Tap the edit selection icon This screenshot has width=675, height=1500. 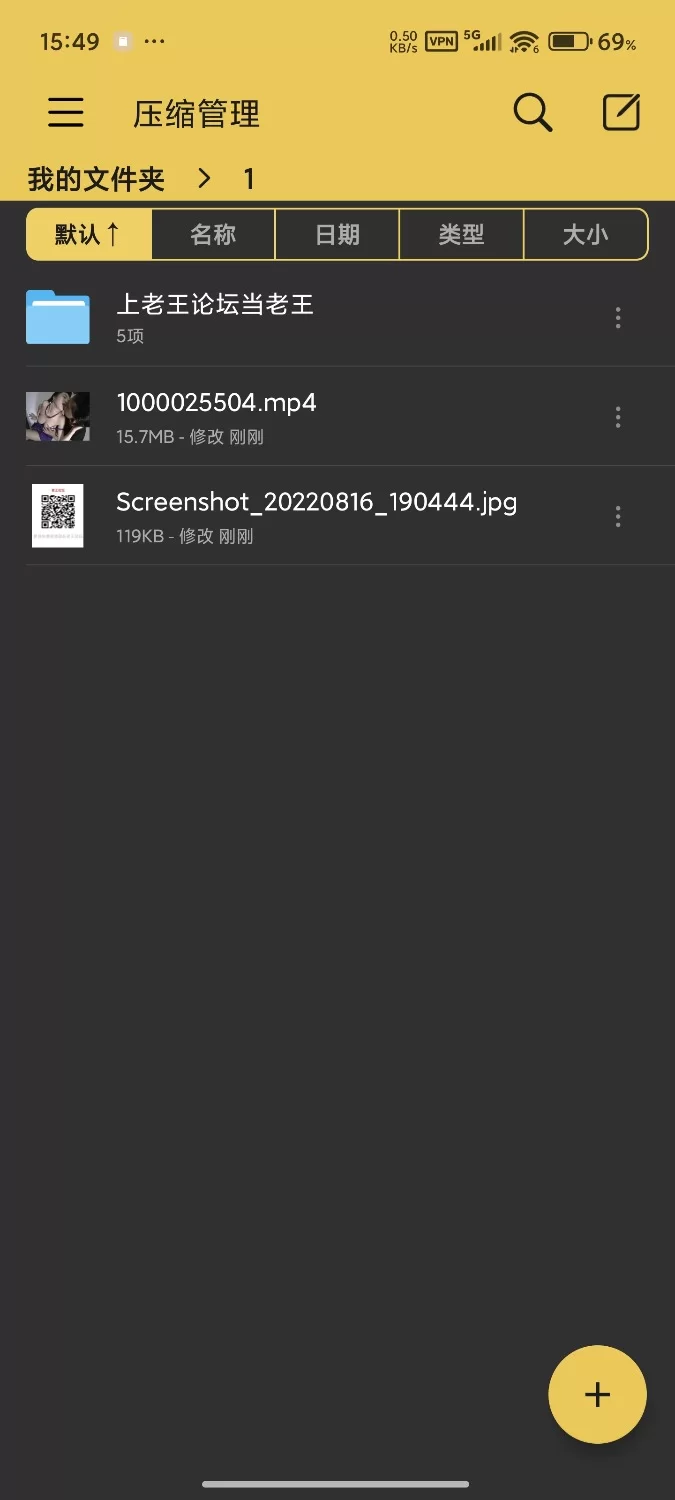click(x=621, y=112)
